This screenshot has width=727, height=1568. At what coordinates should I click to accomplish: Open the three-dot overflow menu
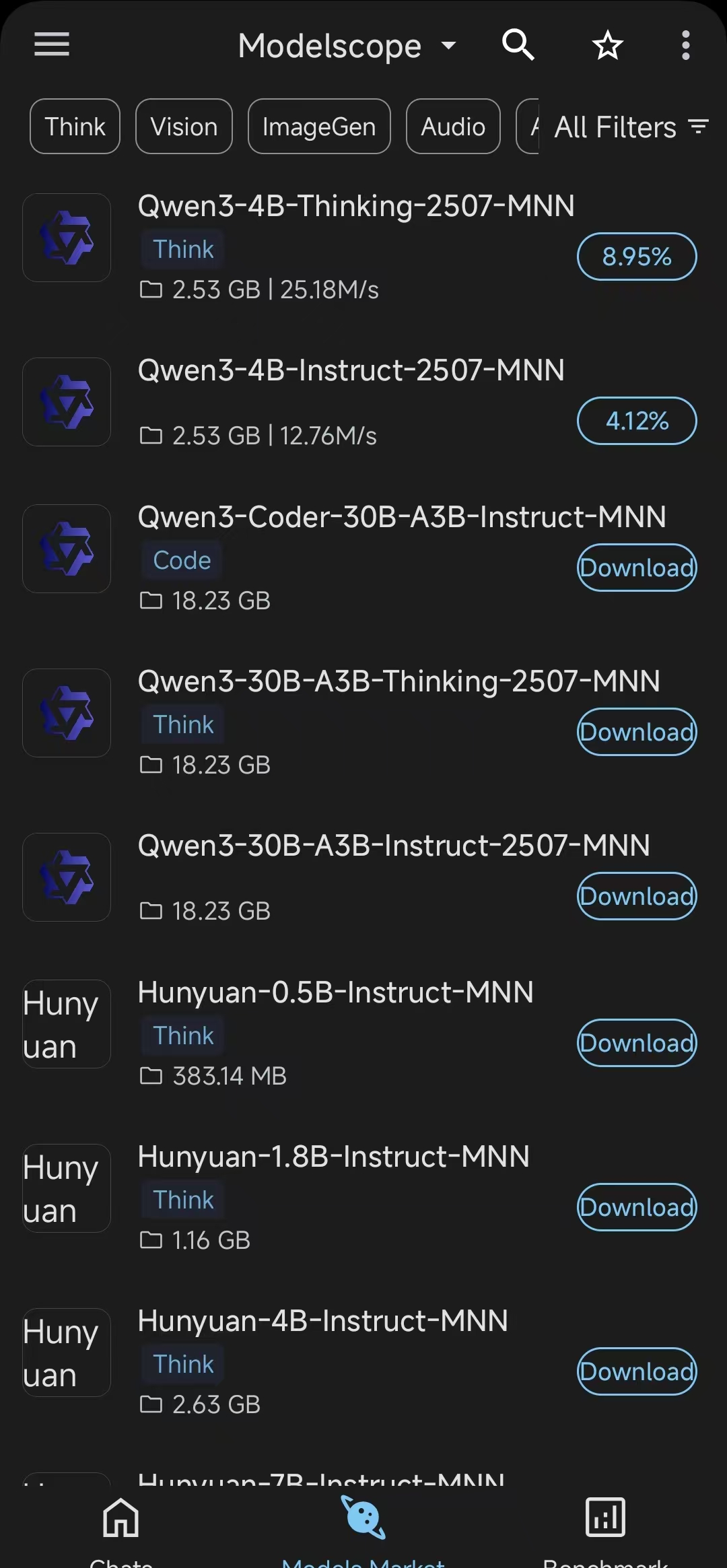685,45
